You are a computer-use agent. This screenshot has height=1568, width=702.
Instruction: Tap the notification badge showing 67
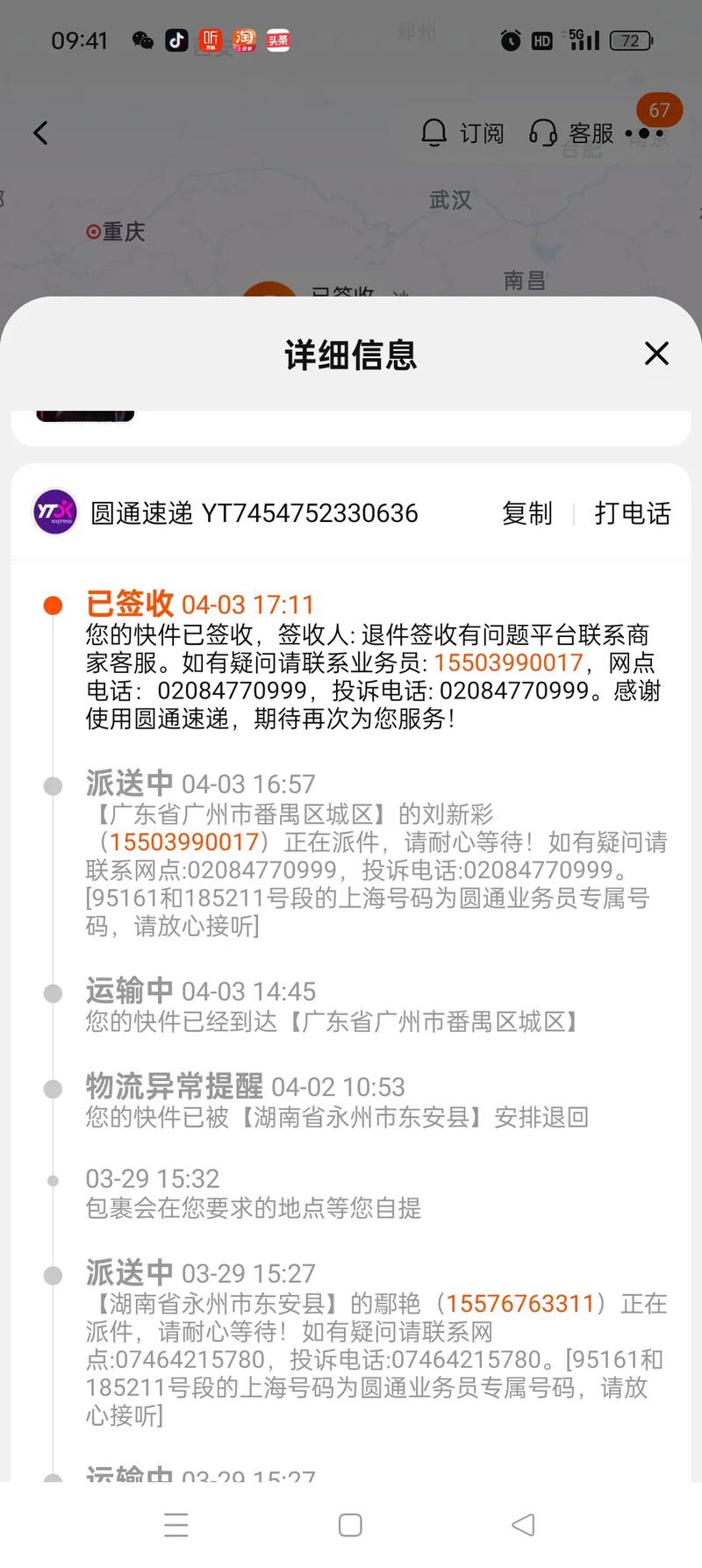[x=659, y=109]
